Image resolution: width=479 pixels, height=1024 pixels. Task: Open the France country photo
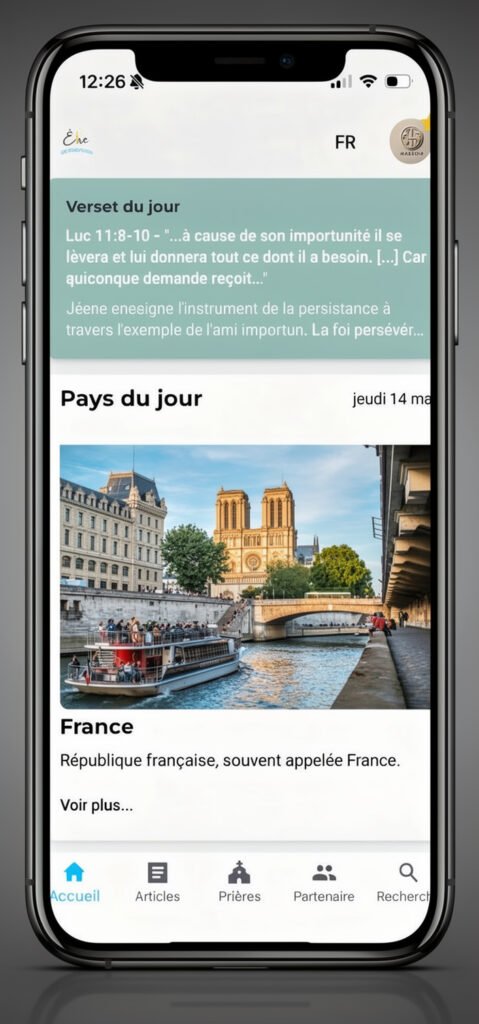[x=245, y=577]
